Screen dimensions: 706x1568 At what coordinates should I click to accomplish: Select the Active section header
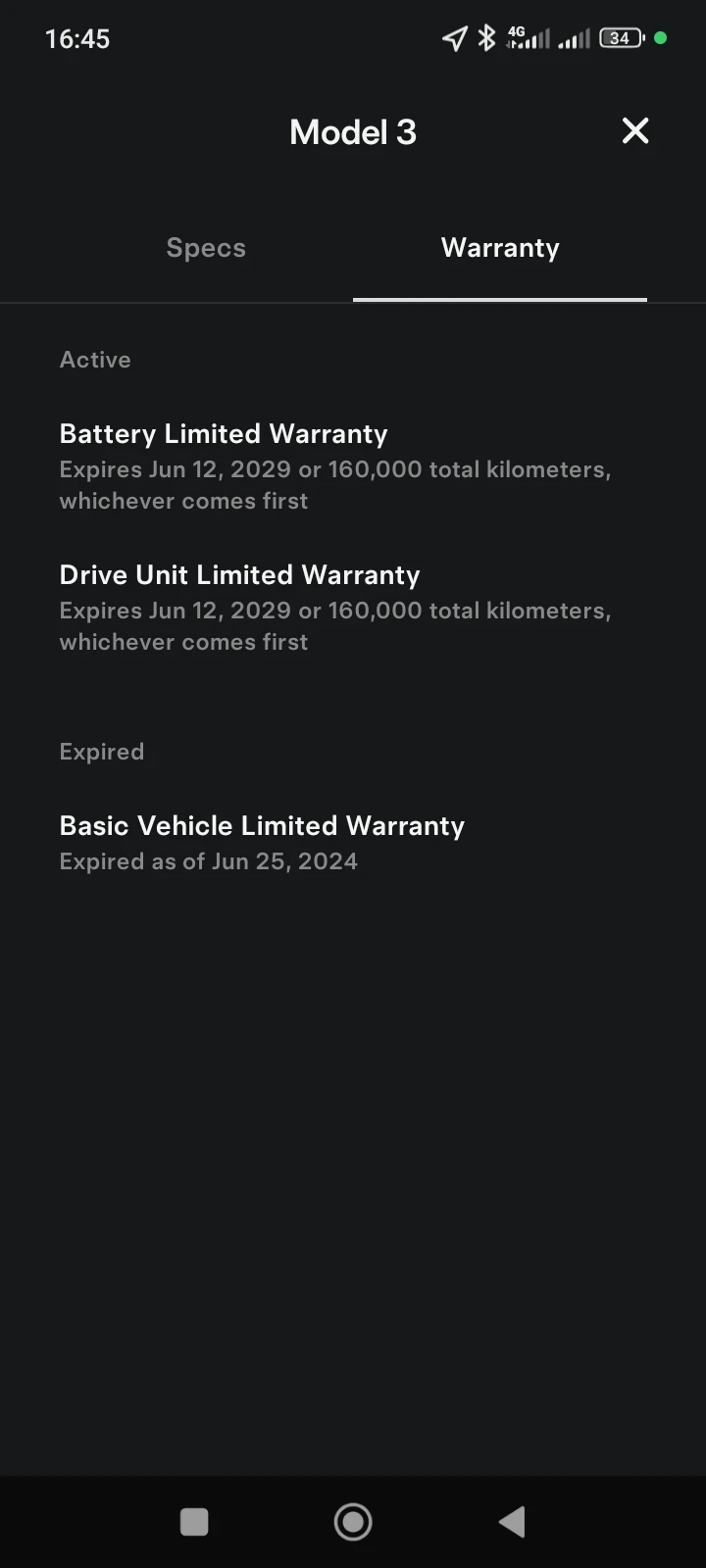pos(95,360)
